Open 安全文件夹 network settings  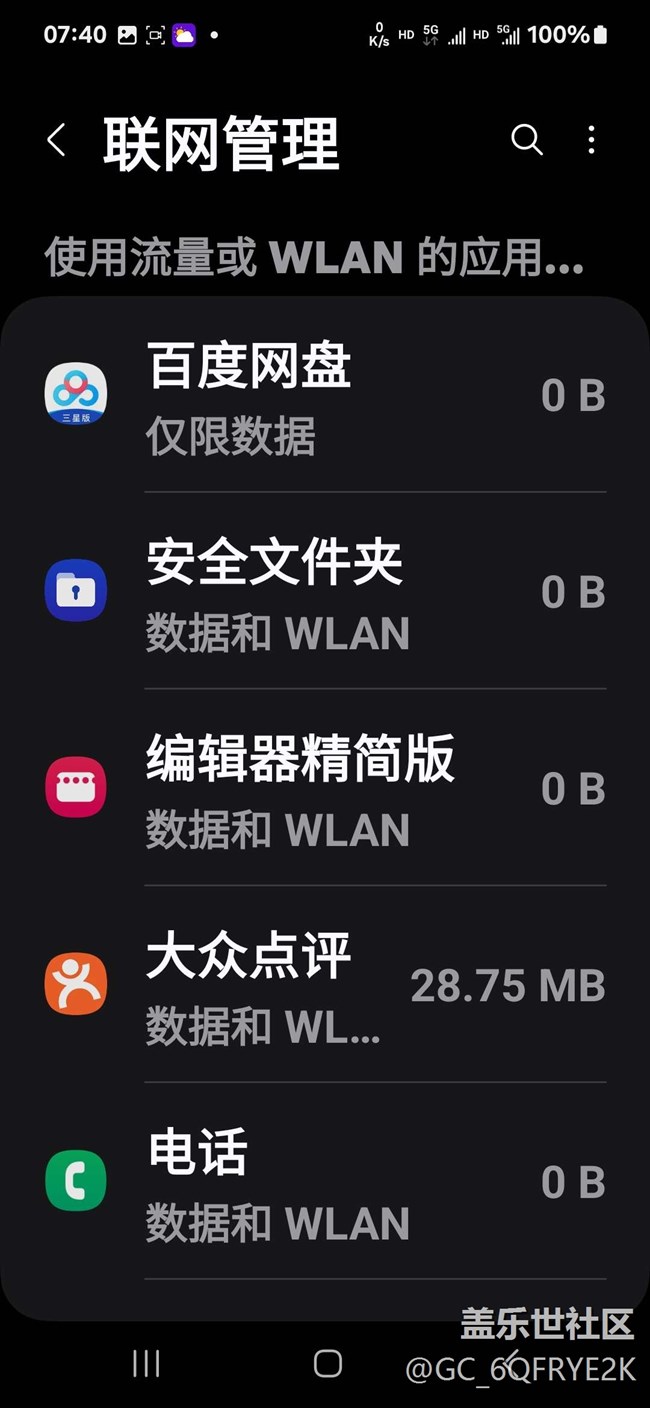pyautogui.click(x=325, y=591)
